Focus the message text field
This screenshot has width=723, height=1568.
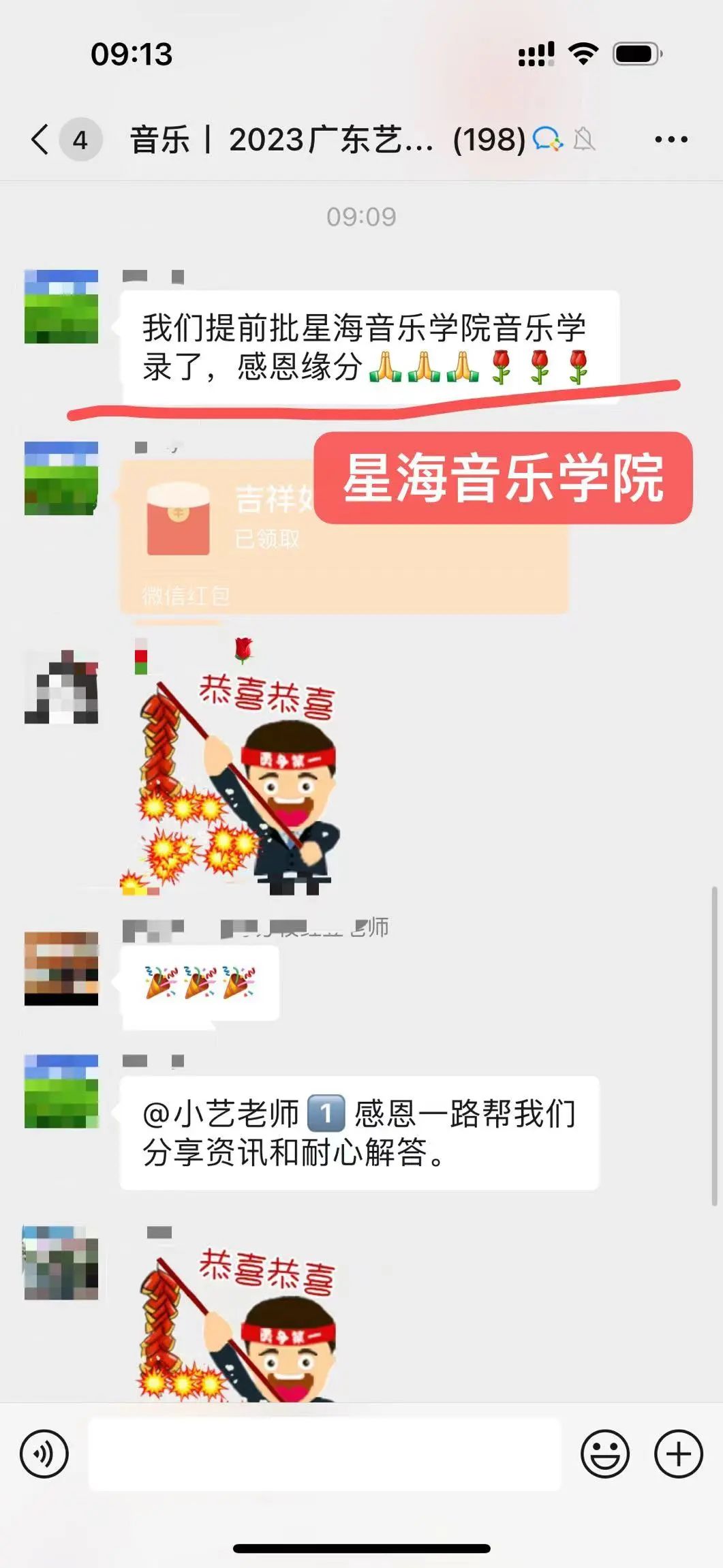(324, 1454)
